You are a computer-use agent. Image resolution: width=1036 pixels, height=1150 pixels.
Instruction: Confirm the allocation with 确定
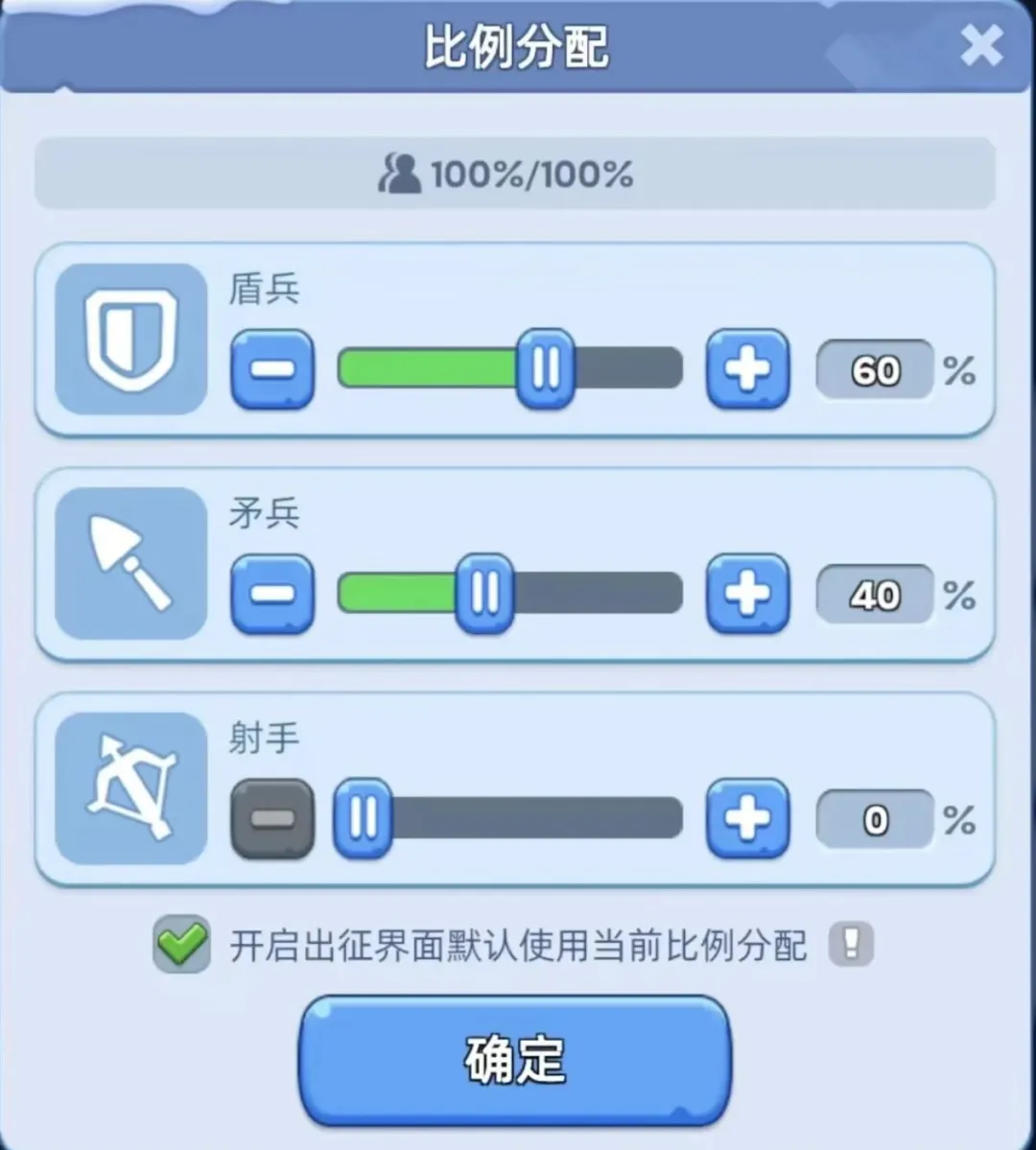pos(515,1060)
